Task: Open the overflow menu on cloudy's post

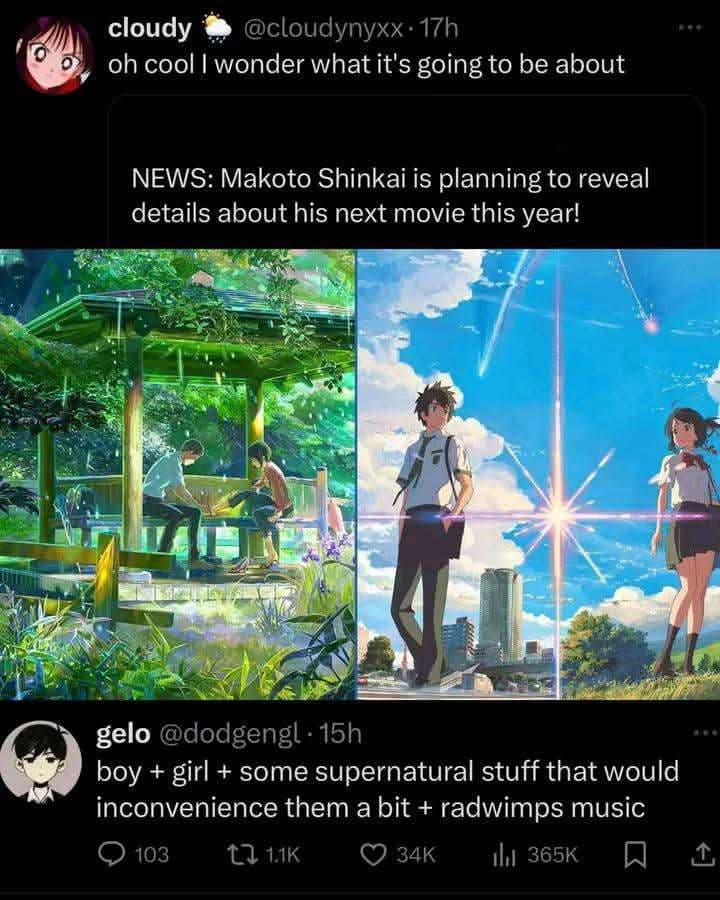Action: click(690, 27)
